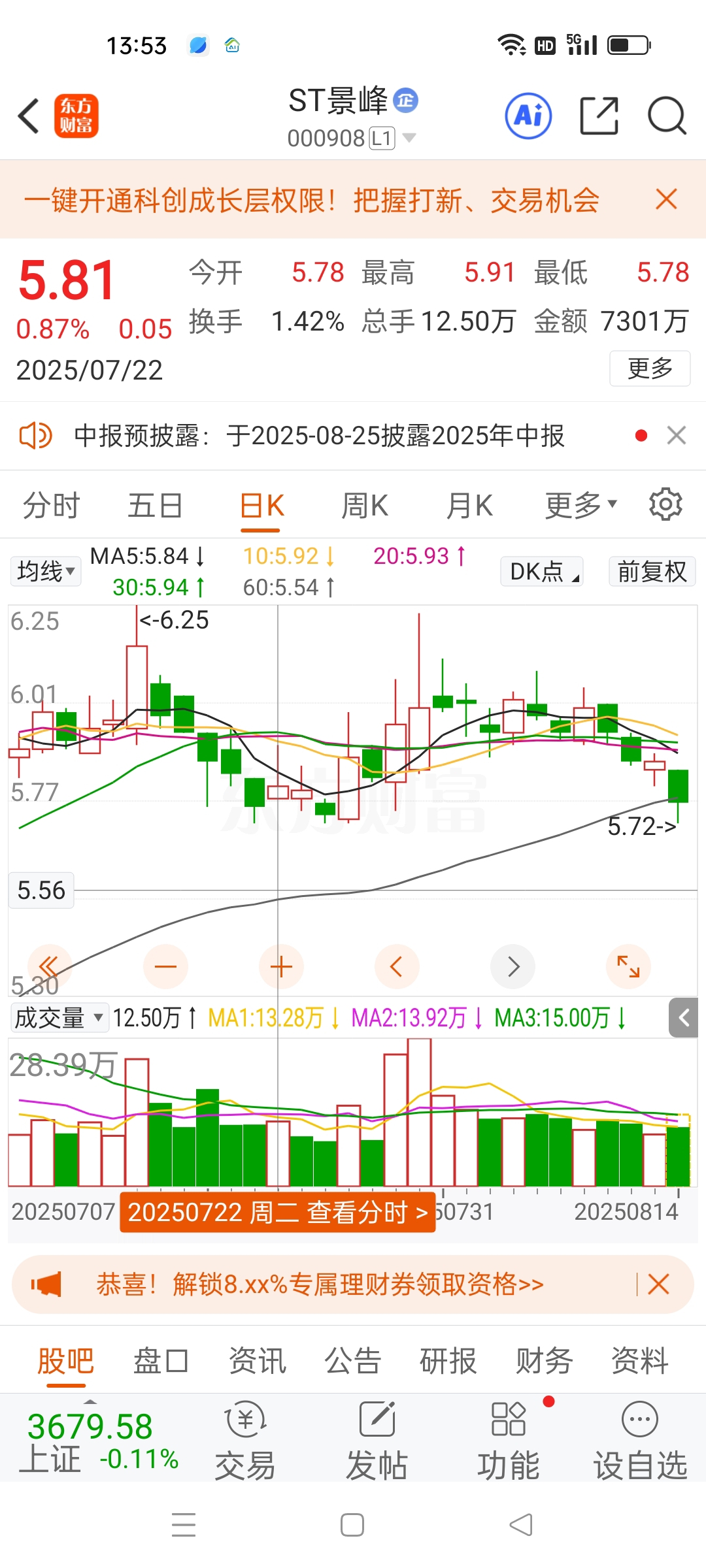706x1568 pixels.
Task: Open chart settings gear
Action: (x=665, y=504)
